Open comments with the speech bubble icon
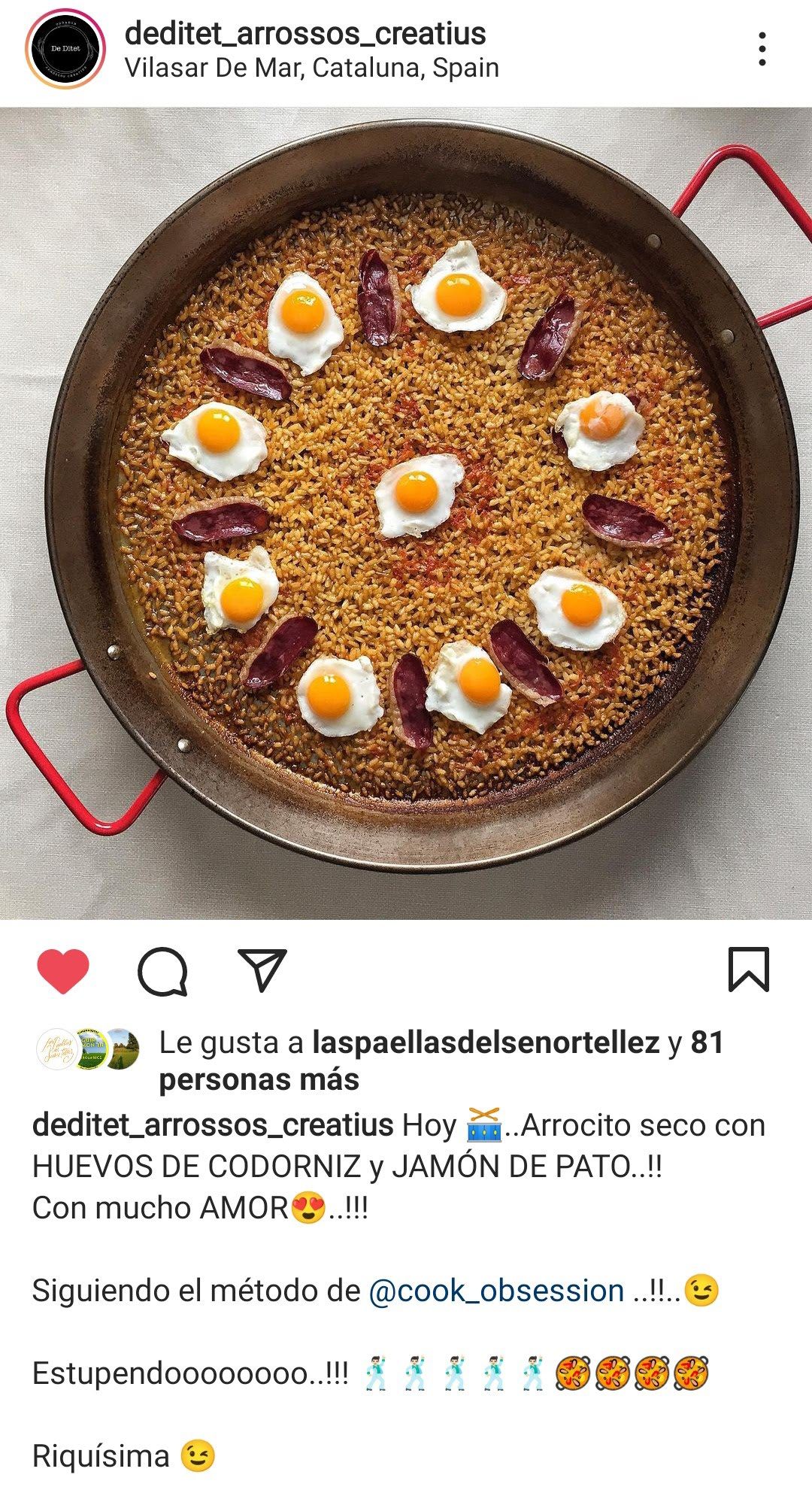Viewport: 812px width, 1496px height. [162, 972]
